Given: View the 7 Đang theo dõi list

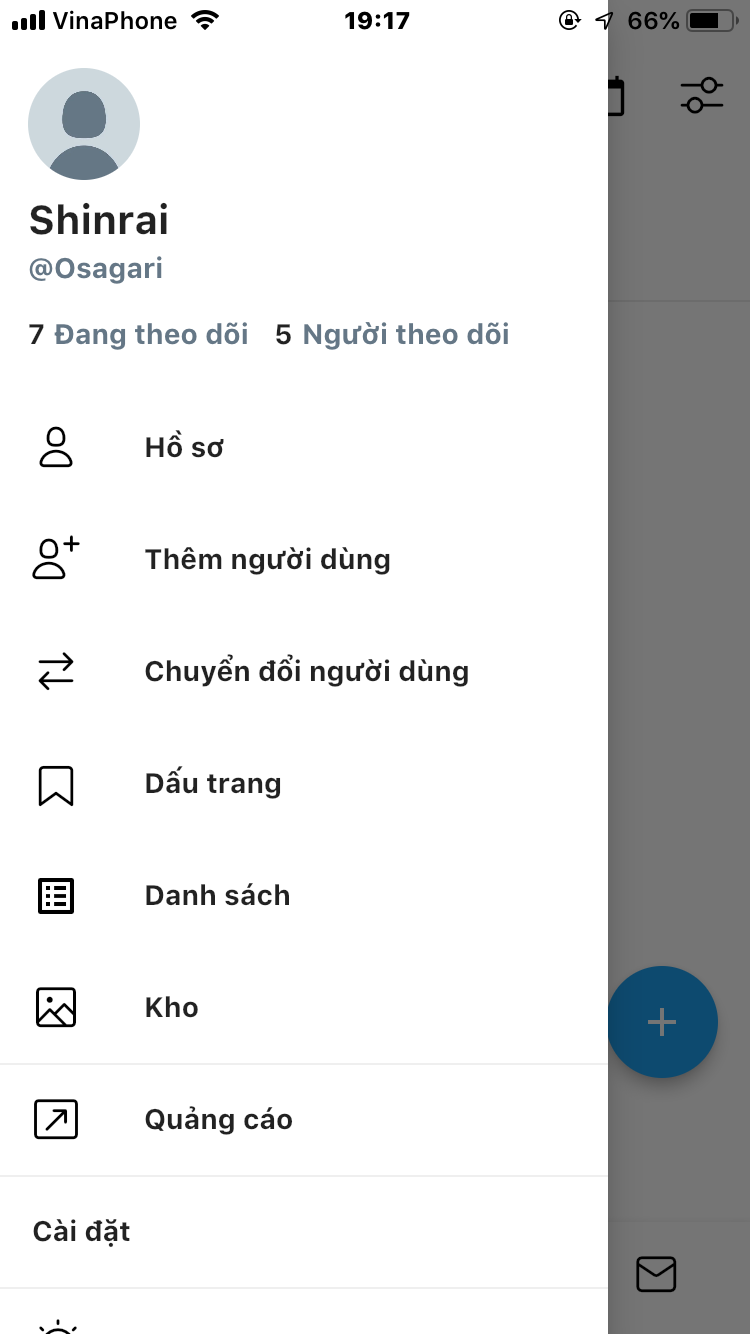Looking at the screenshot, I should [x=139, y=334].
